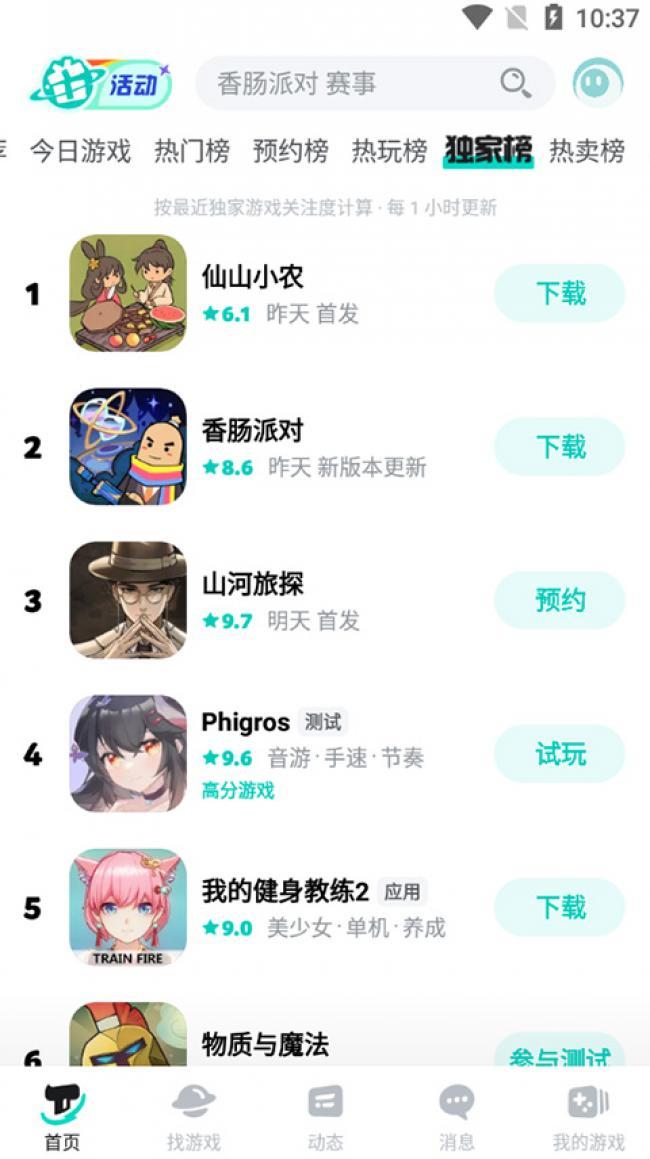Tap the search box 香肠派对 赛事
Viewport: 650px width, 1159px height.
(360, 84)
